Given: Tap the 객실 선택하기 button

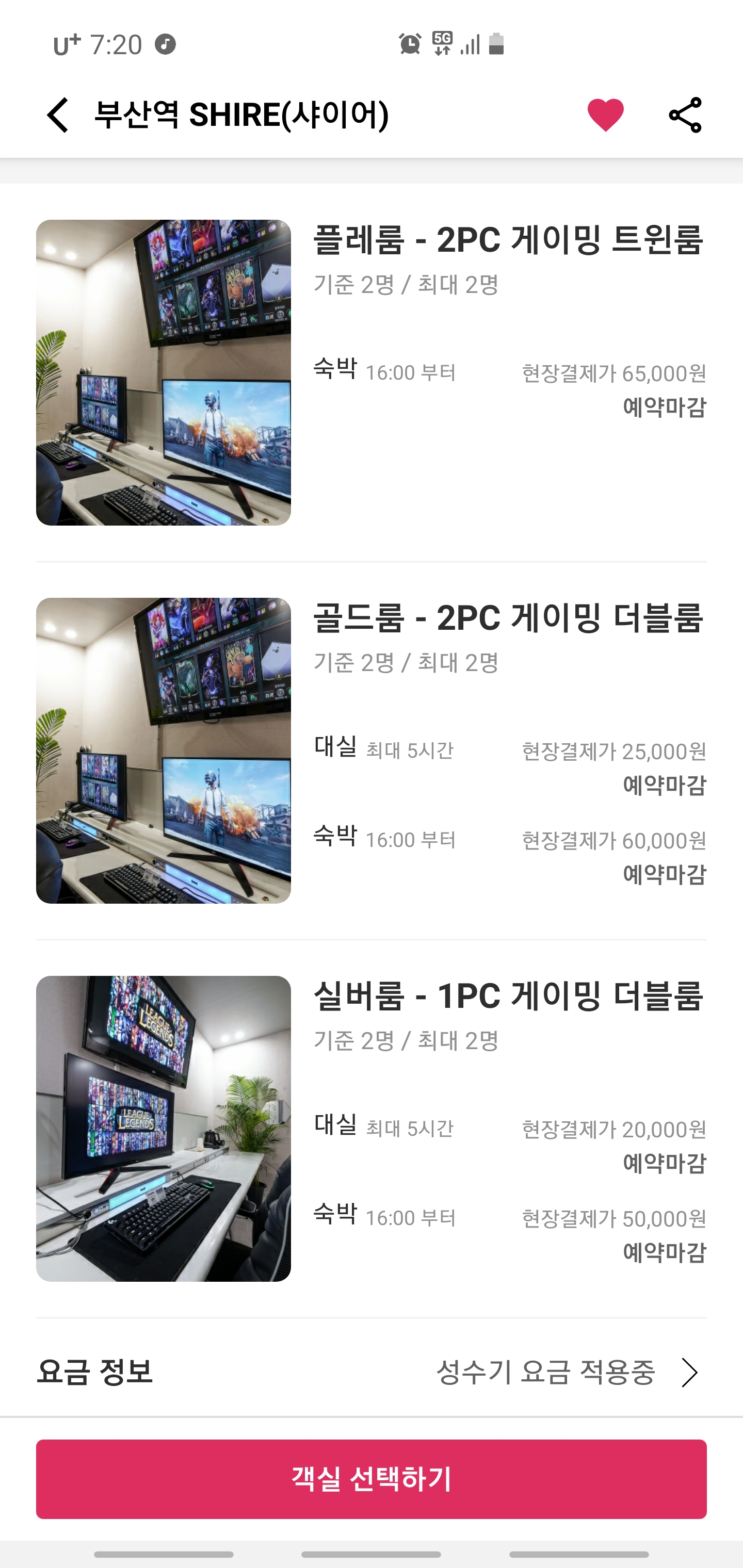Looking at the screenshot, I should (x=372, y=1479).
